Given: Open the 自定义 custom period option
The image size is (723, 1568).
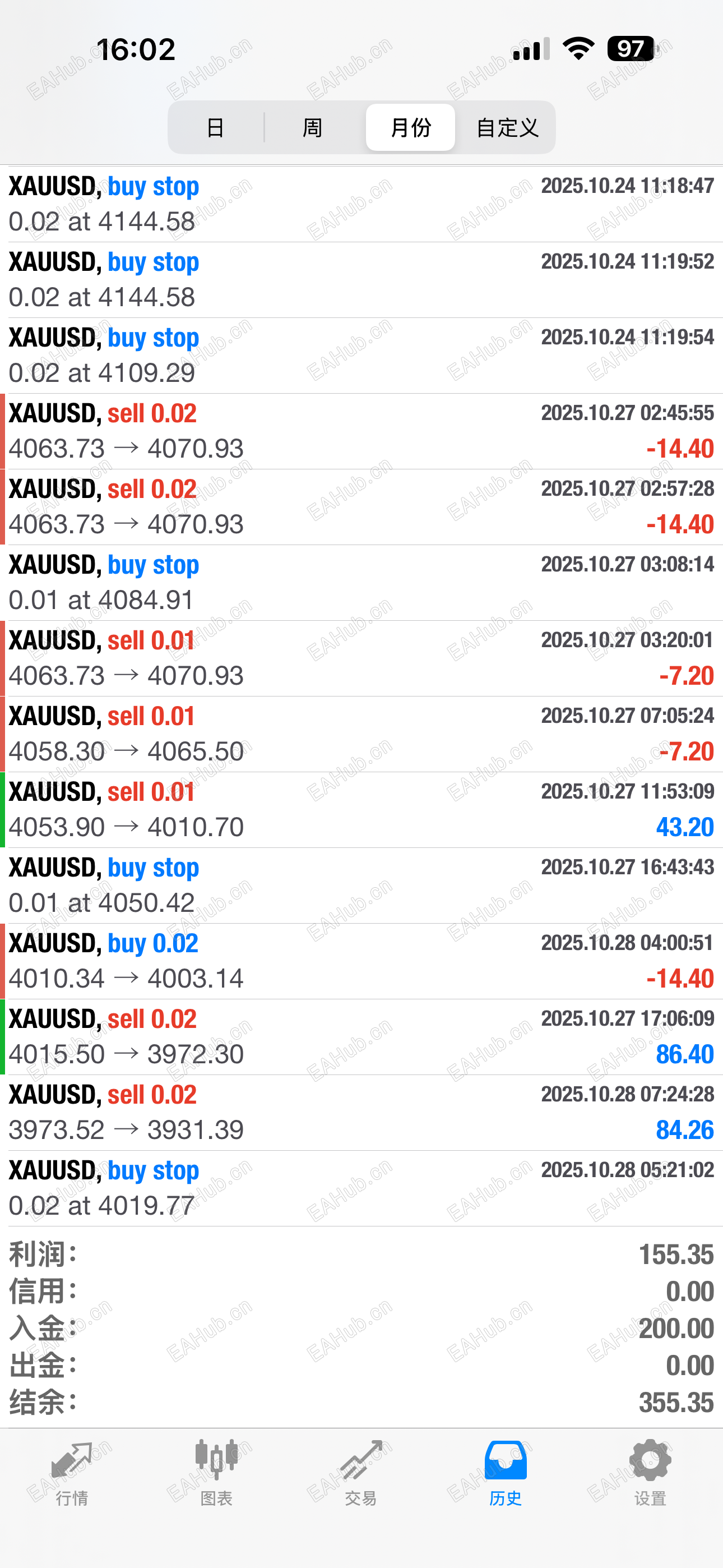Looking at the screenshot, I should [x=507, y=128].
